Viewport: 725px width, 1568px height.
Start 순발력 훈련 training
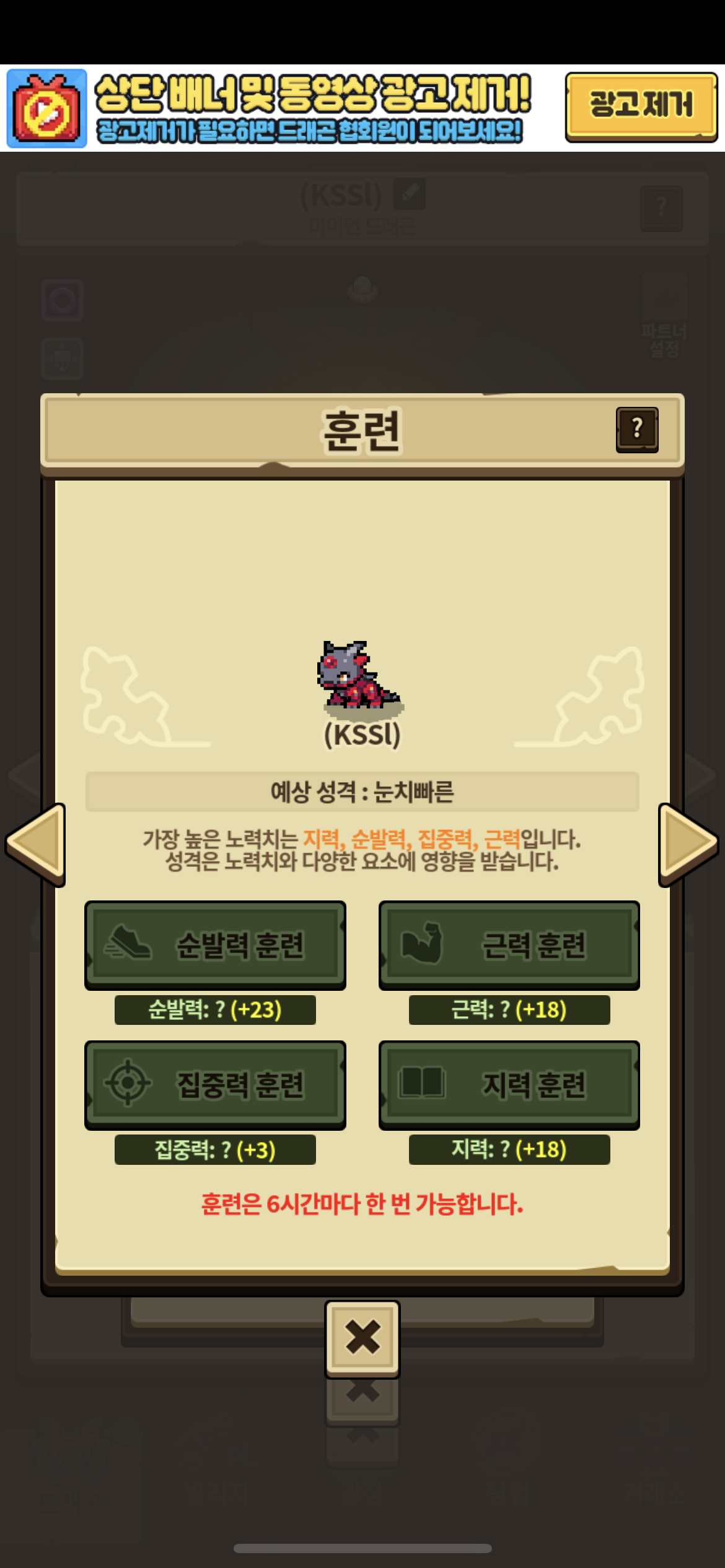[x=215, y=945]
